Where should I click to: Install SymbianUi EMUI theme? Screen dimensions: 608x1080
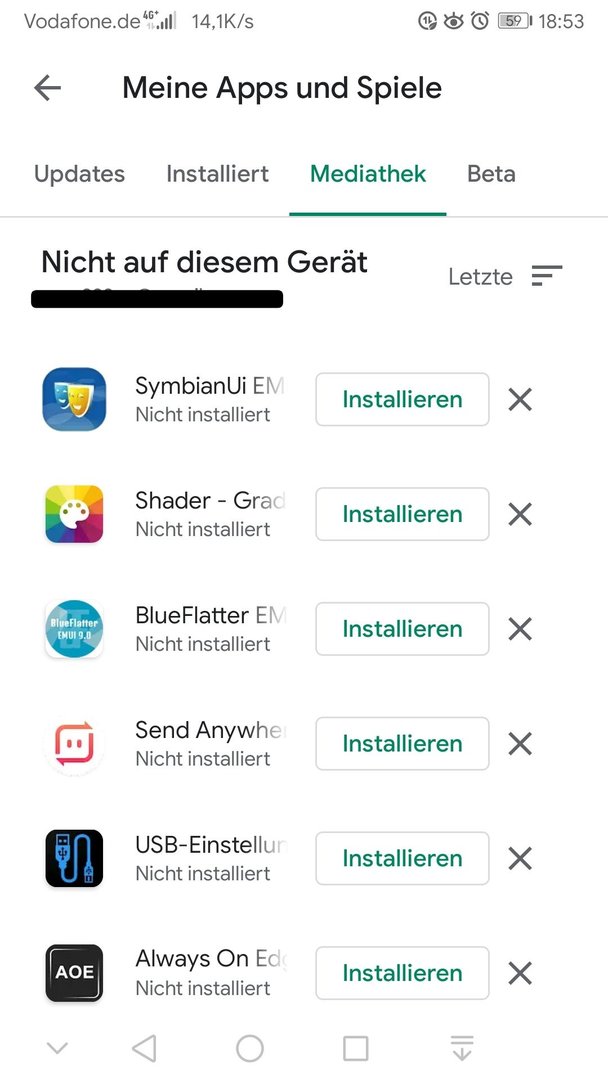402,399
